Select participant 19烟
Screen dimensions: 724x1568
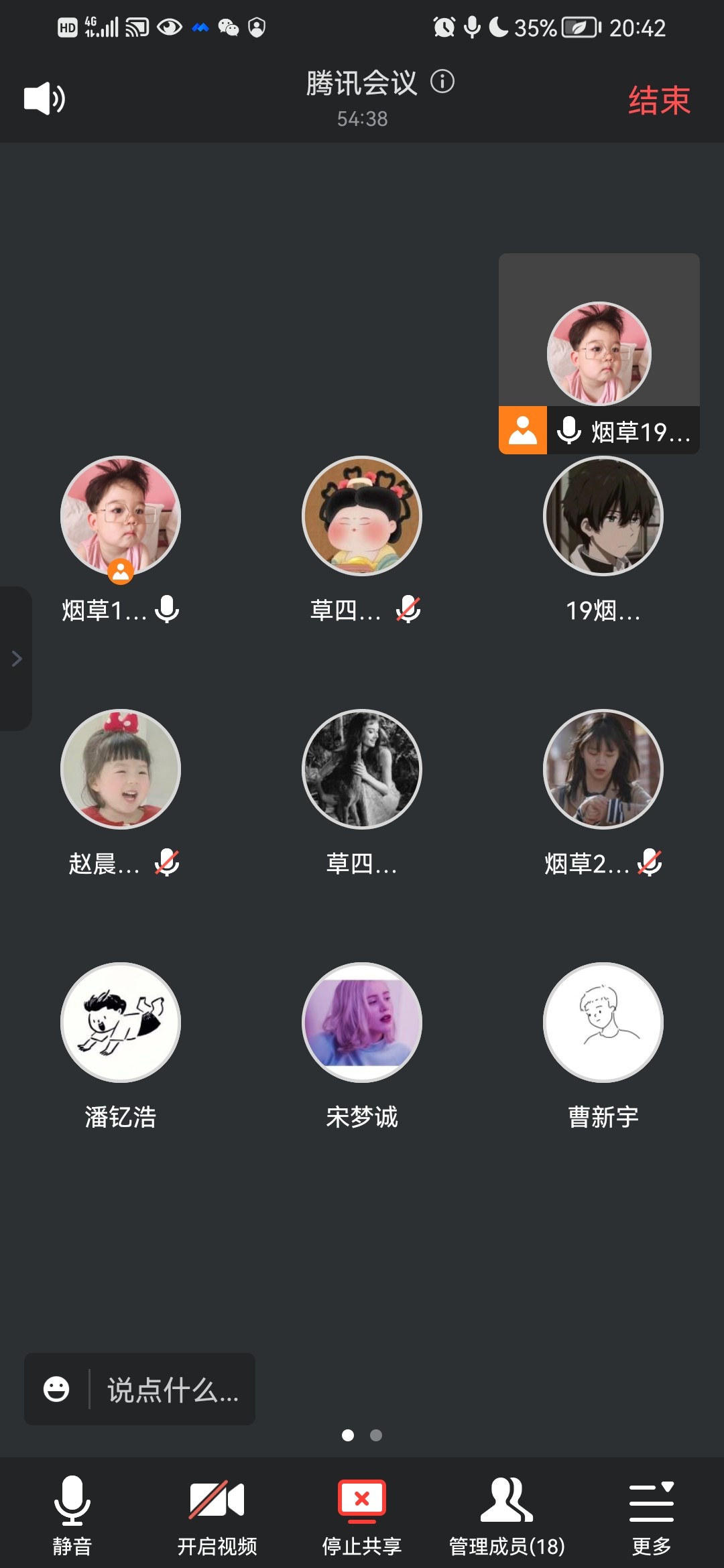point(603,516)
